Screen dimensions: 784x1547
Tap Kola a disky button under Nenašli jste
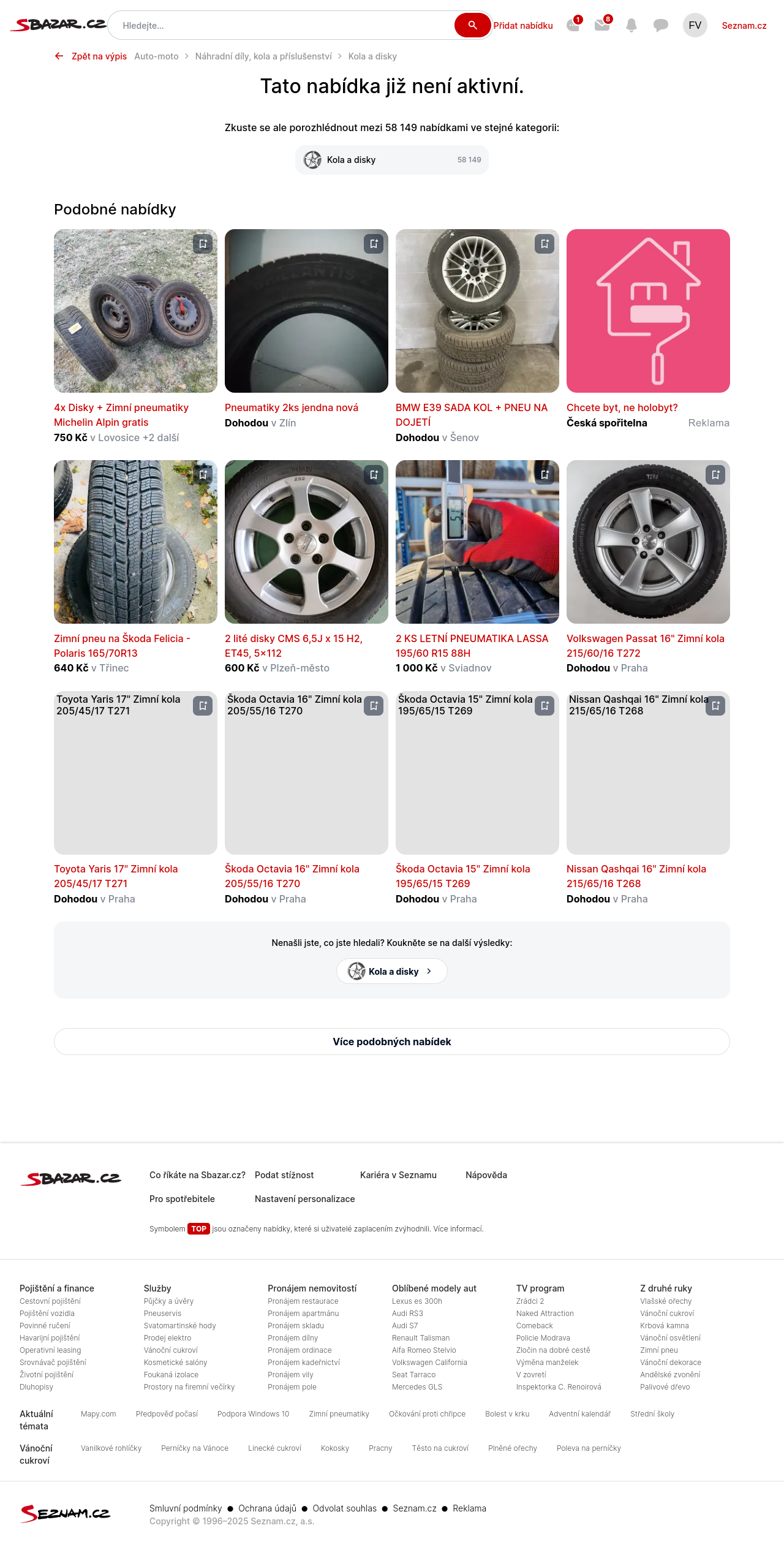(392, 972)
